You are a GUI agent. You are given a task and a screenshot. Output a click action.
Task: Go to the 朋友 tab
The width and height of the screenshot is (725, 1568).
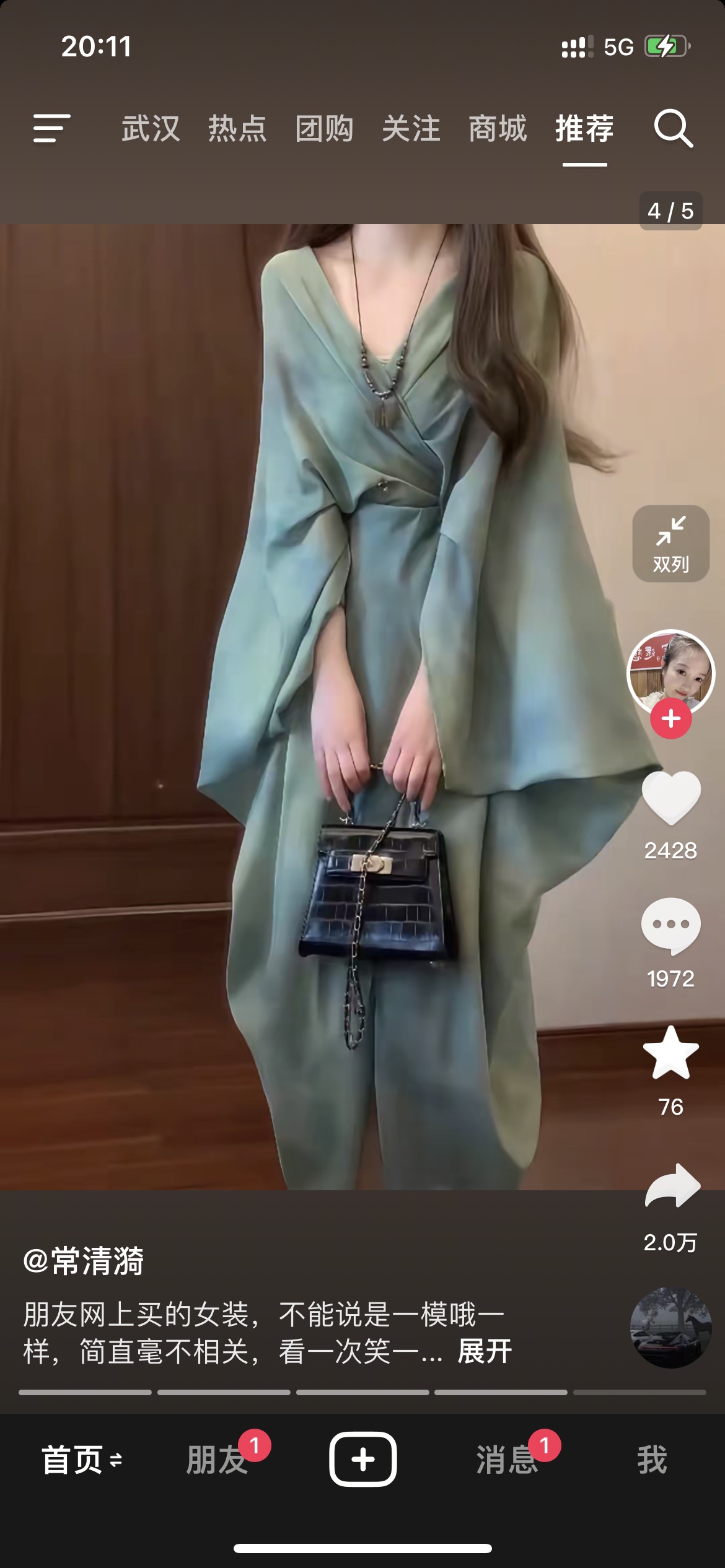[x=217, y=1460]
